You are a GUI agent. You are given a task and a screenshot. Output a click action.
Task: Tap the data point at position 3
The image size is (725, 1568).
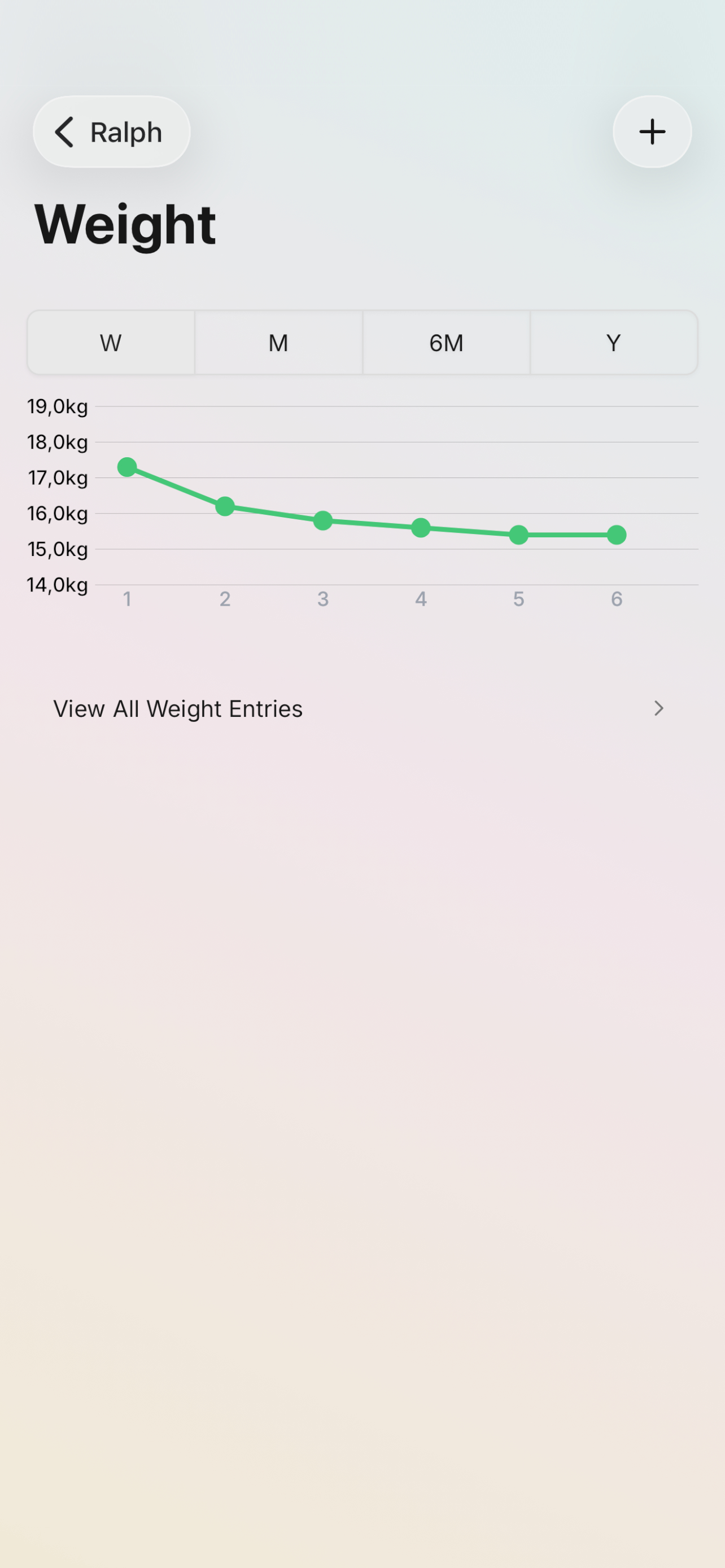pos(322,520)
